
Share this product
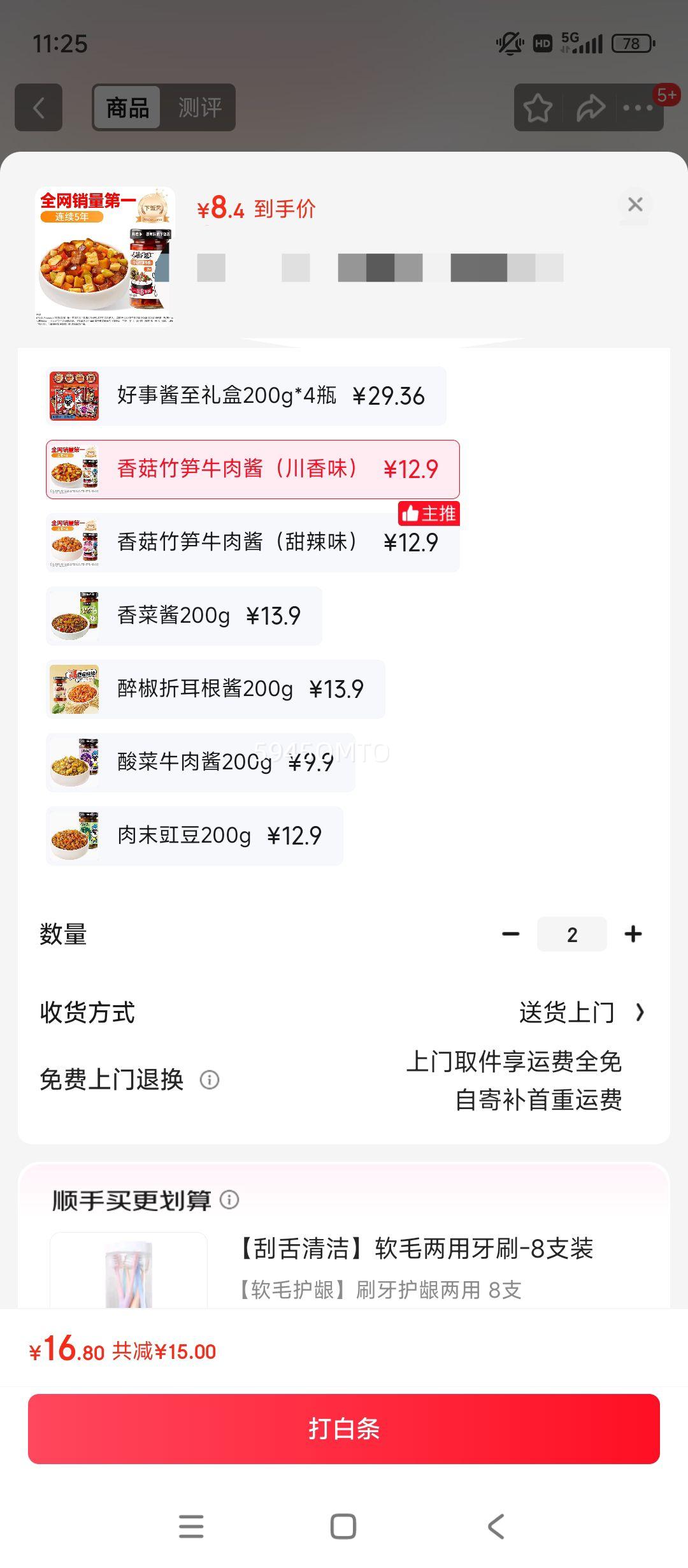coord(590,107)
